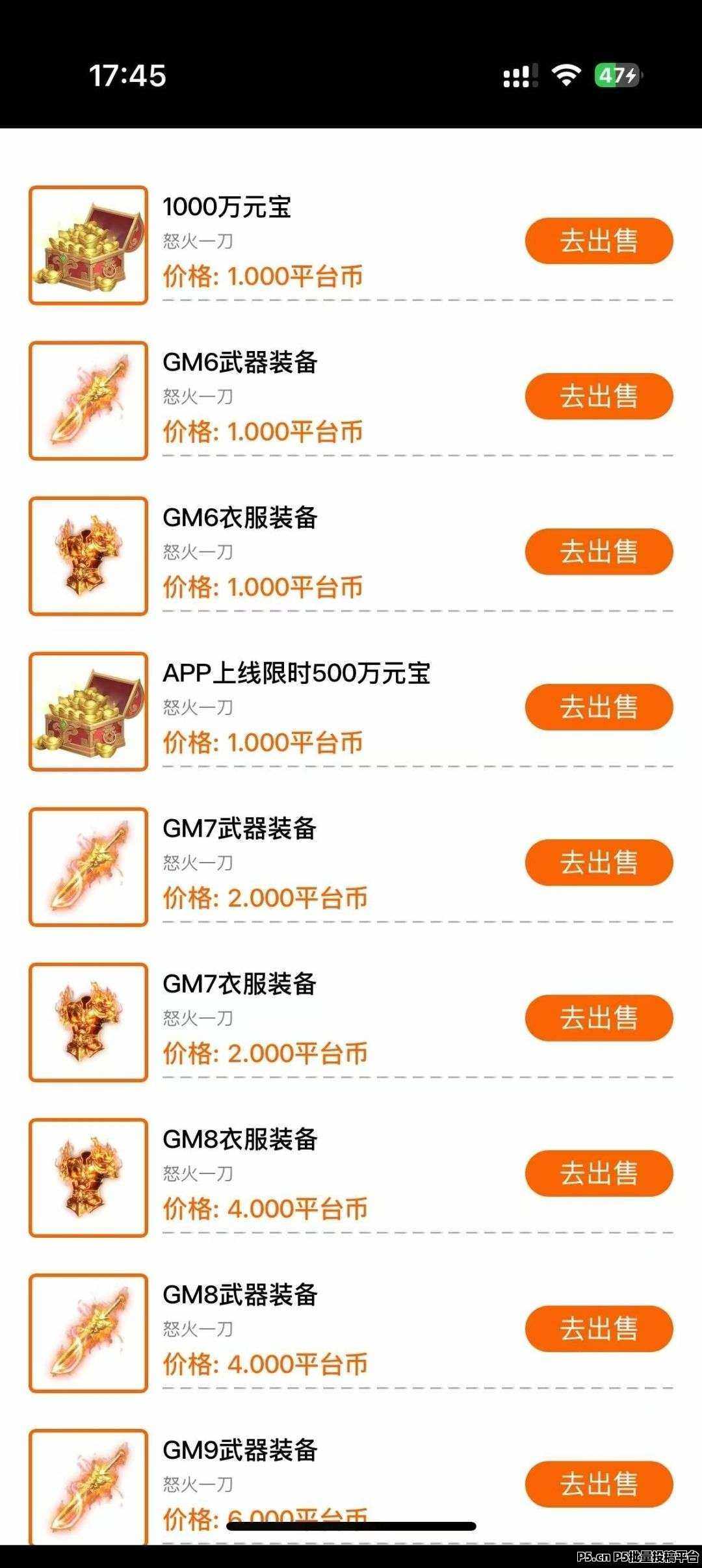Image resolution: width=702 pixels, height=1568 pixels.
Task: Tap 去出售 beside GM8衣服装备
Action: tap(599, 1173)
